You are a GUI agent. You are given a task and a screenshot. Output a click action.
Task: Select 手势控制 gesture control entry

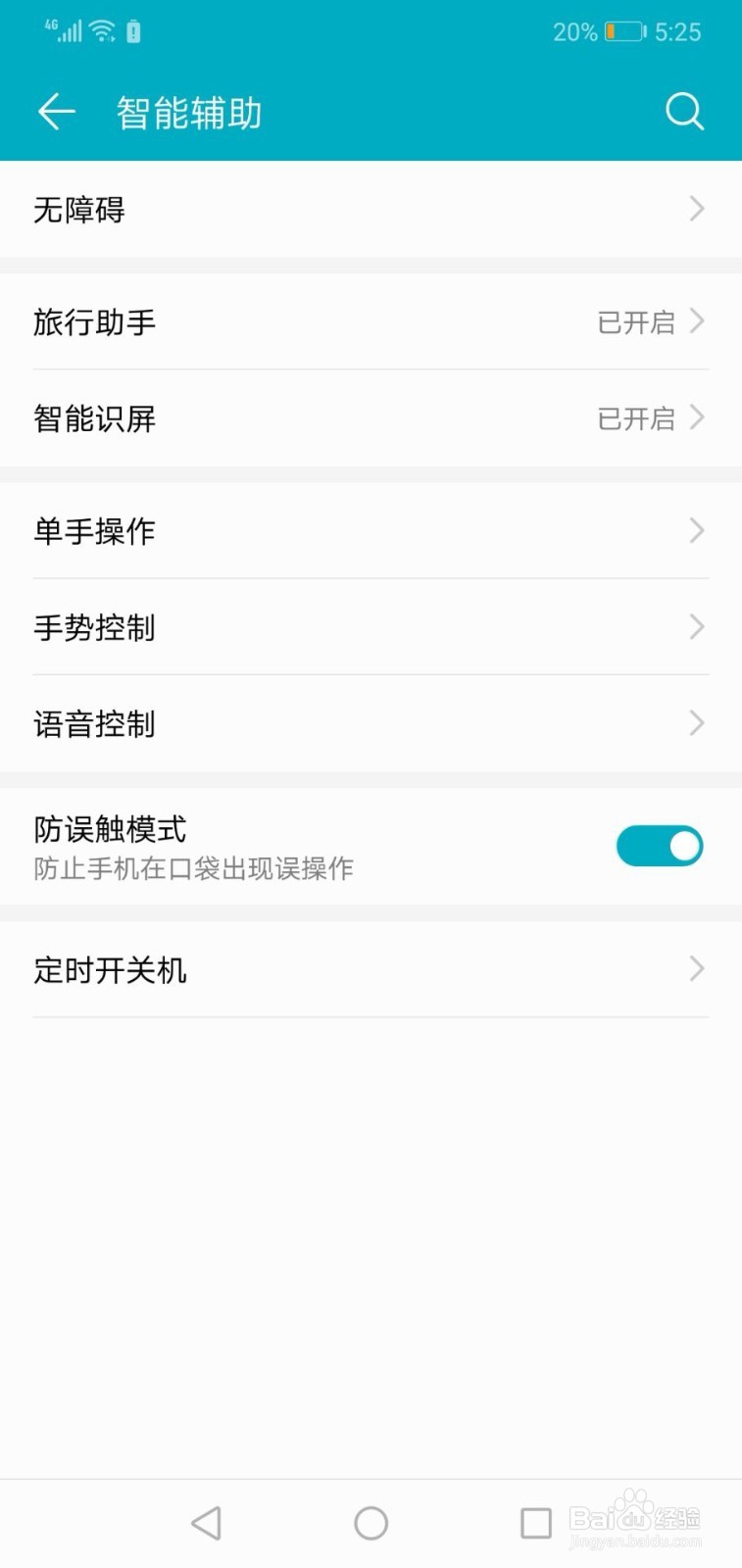(371, 627)
